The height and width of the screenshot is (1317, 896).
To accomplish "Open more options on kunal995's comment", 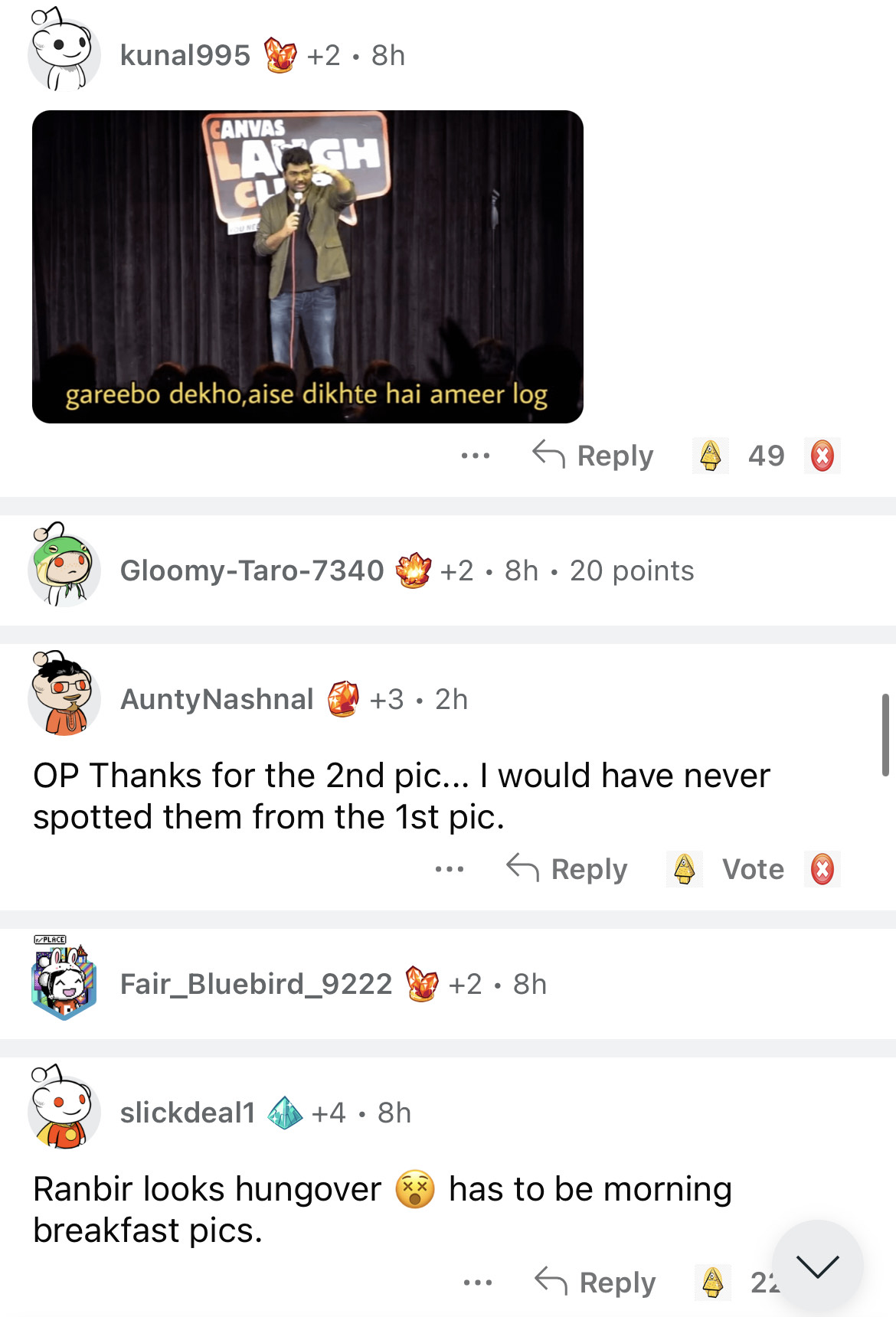I will 475,456.
